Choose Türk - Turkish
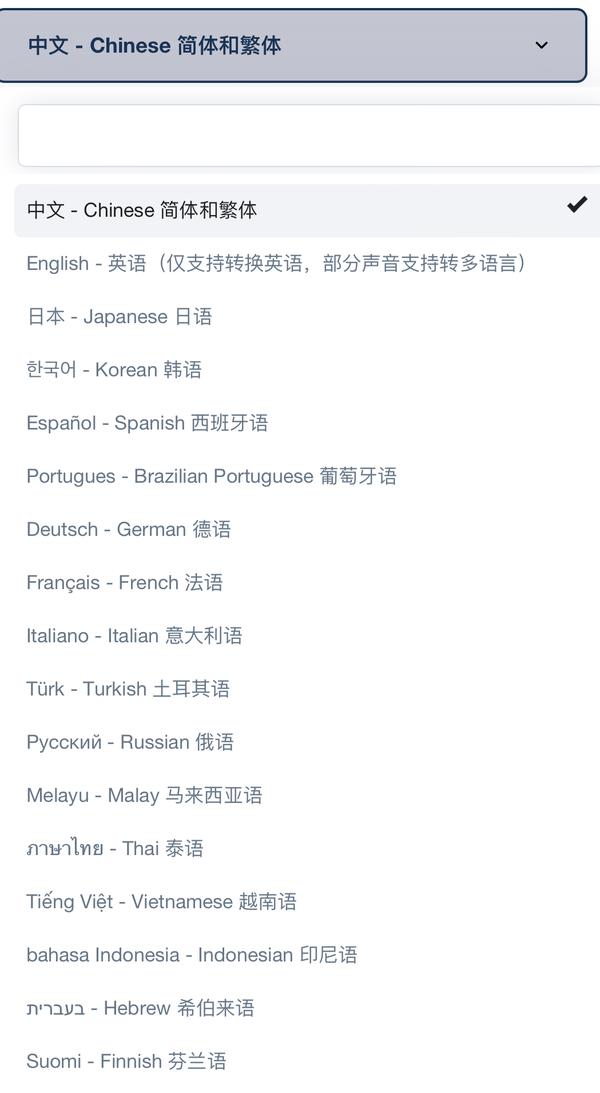The width and height of the screenshot is (600, 1093). pos(128,689)
